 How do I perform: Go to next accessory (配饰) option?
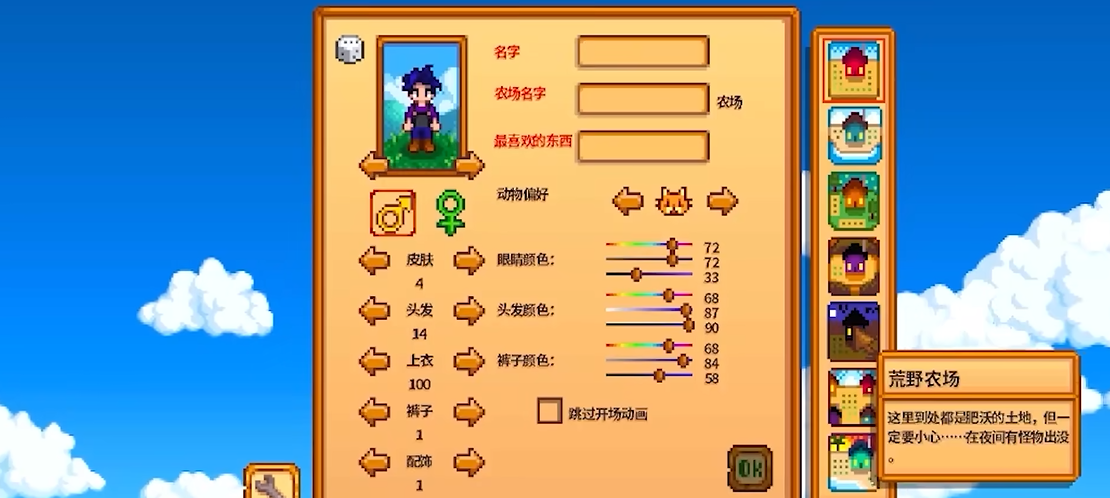pyautogui.click(x=469, y=461)
